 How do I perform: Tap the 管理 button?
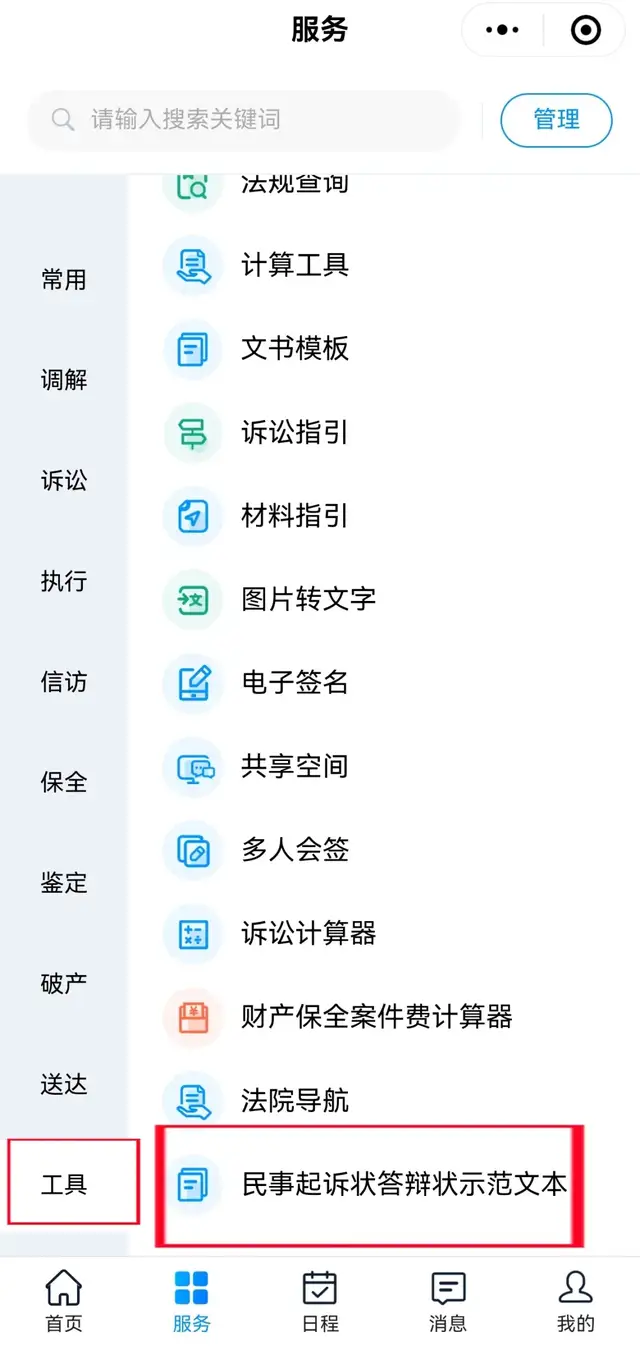[556, 120]
